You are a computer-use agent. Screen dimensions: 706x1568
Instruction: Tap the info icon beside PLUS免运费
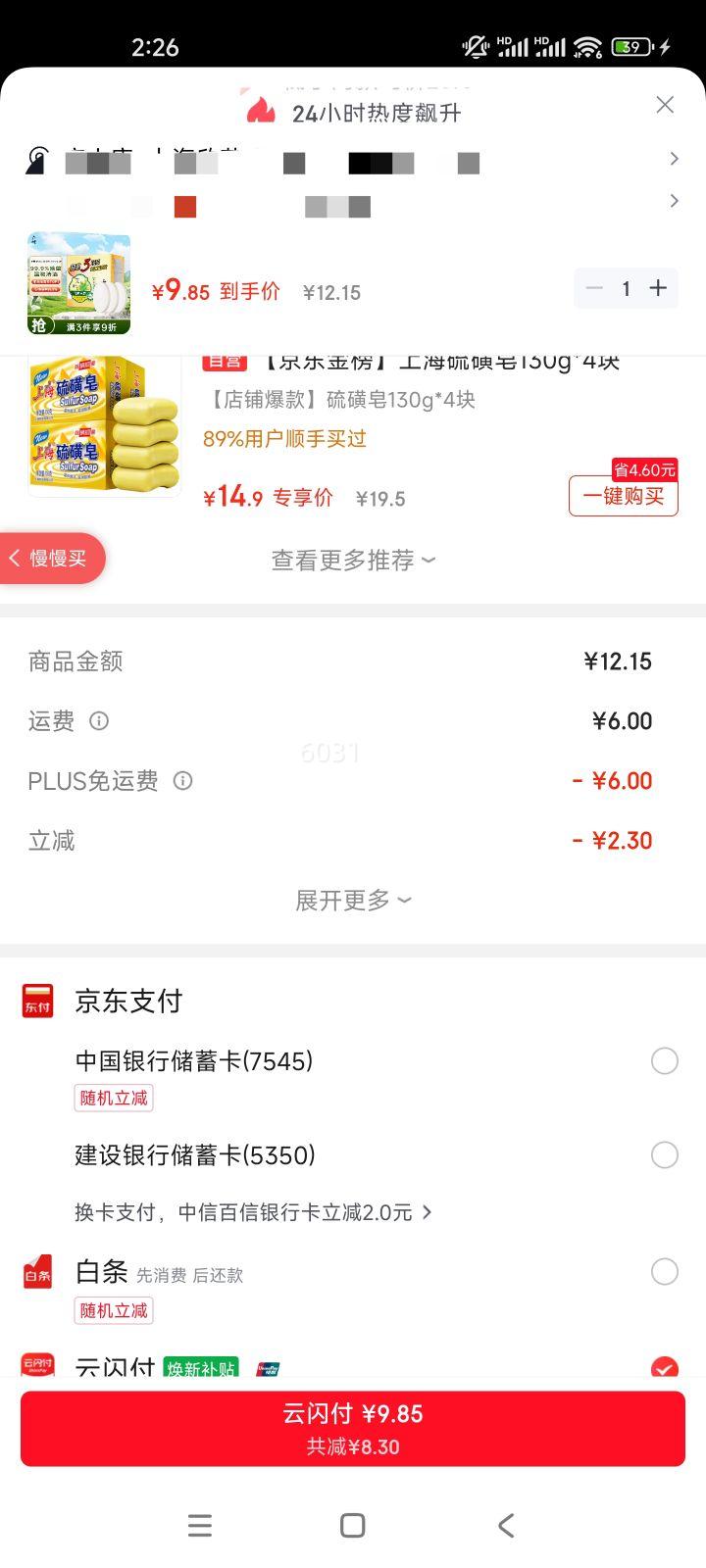[181, 781]
